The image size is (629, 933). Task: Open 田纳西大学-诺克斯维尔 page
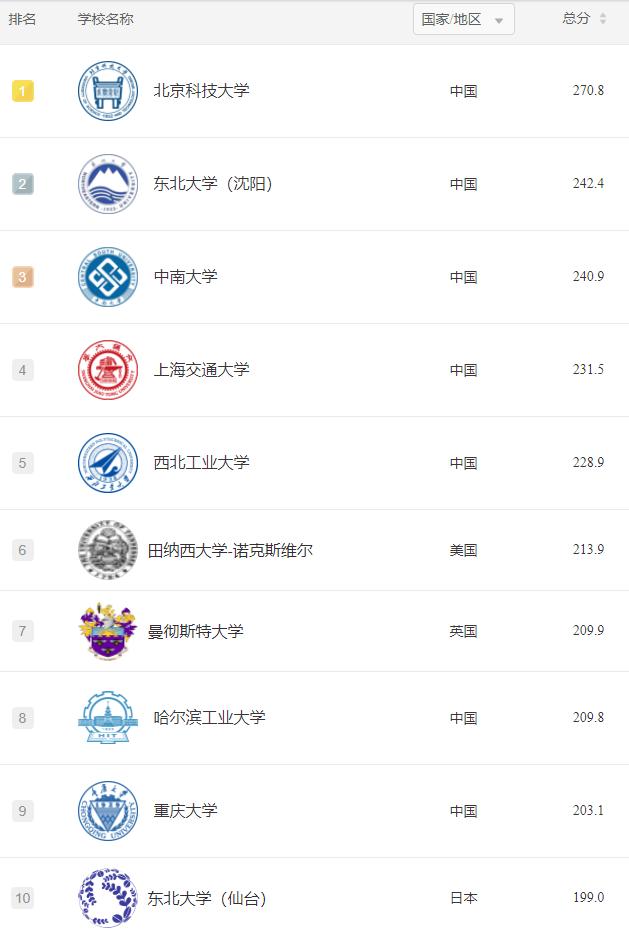point(230,550)
